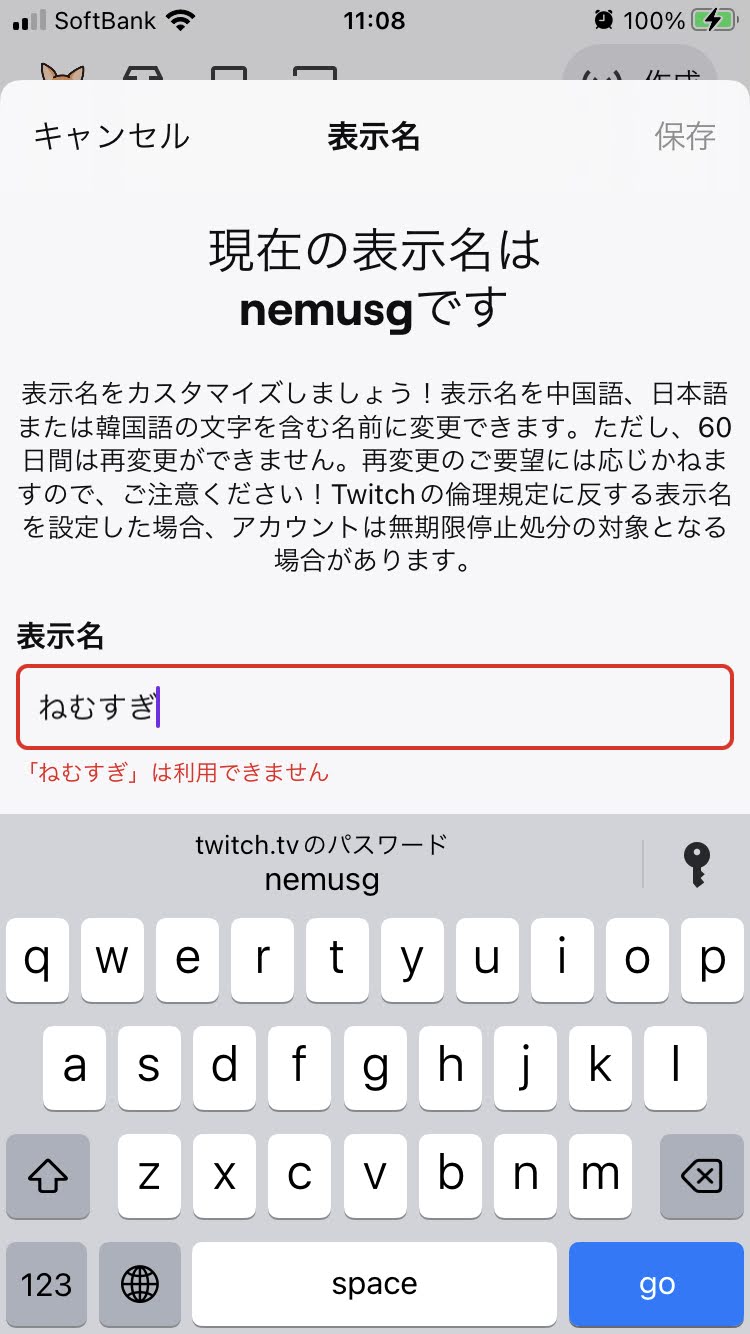Tap キャンセル to dismiss the sheet
This screenshot has width=750, height=1334.
111,136
